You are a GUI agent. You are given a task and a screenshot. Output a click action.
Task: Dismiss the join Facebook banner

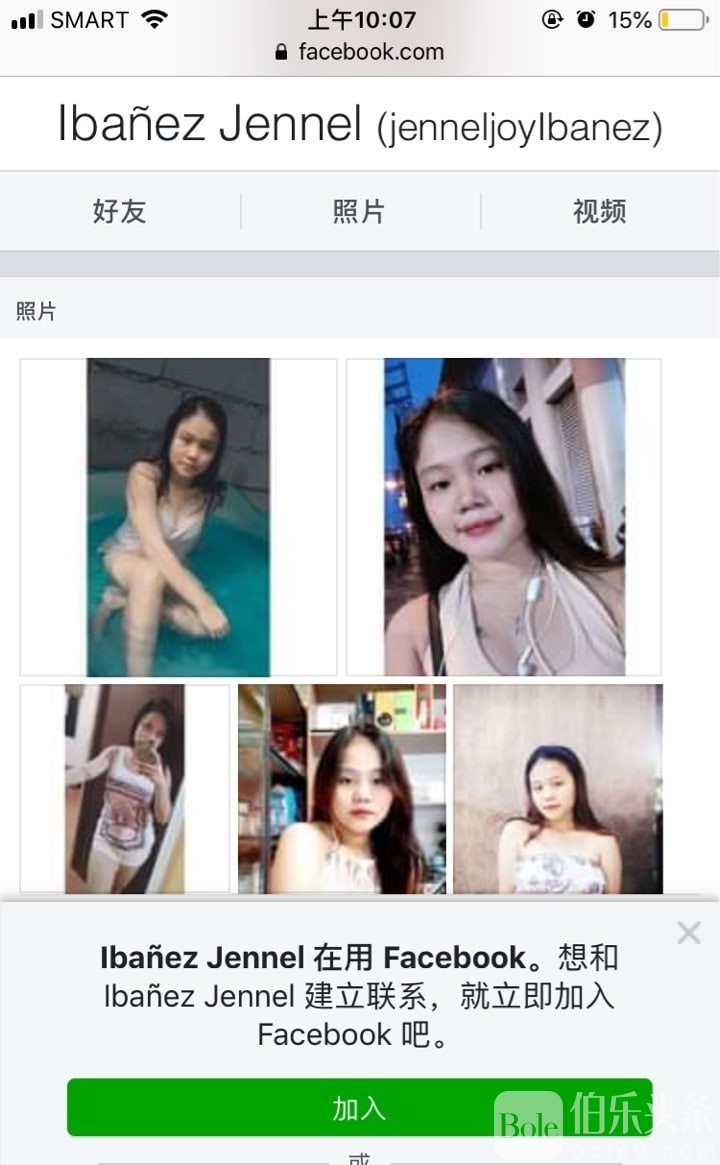pyautogui.click(x=689, y=933)
